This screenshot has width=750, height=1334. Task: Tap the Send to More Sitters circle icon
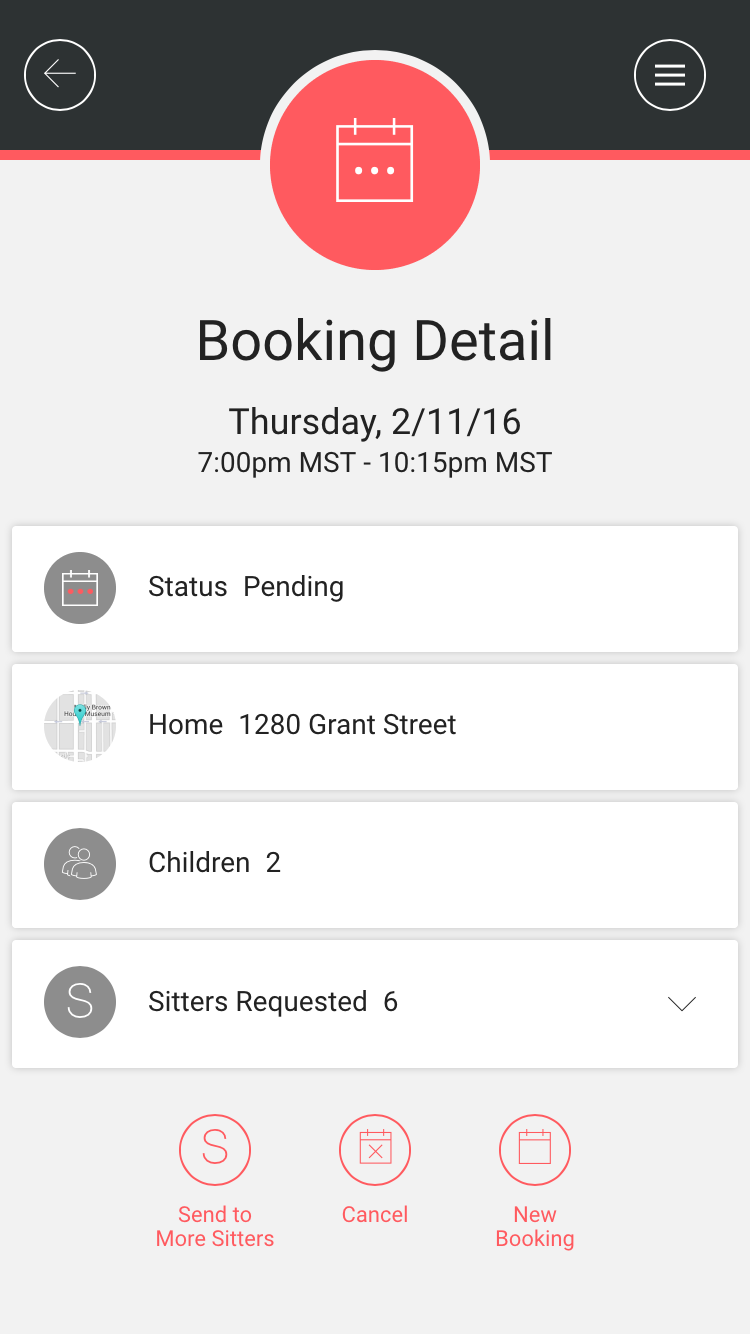215,1149
